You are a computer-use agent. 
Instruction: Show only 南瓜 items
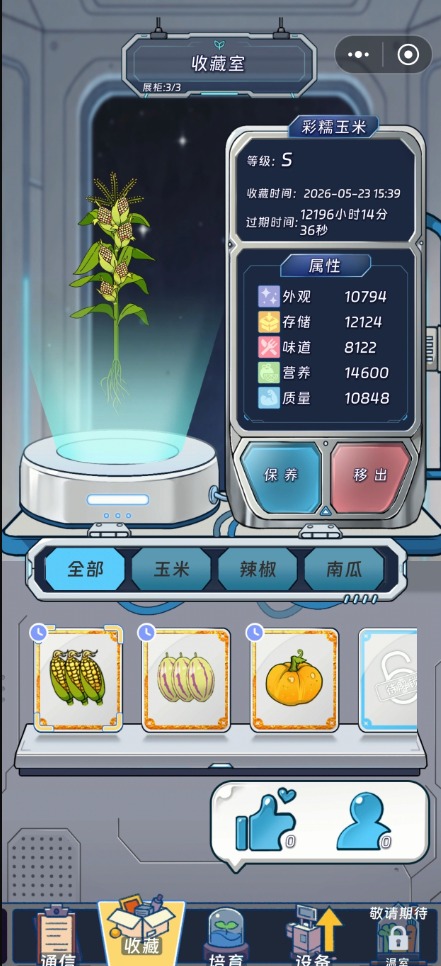click(x=344, y=569)
